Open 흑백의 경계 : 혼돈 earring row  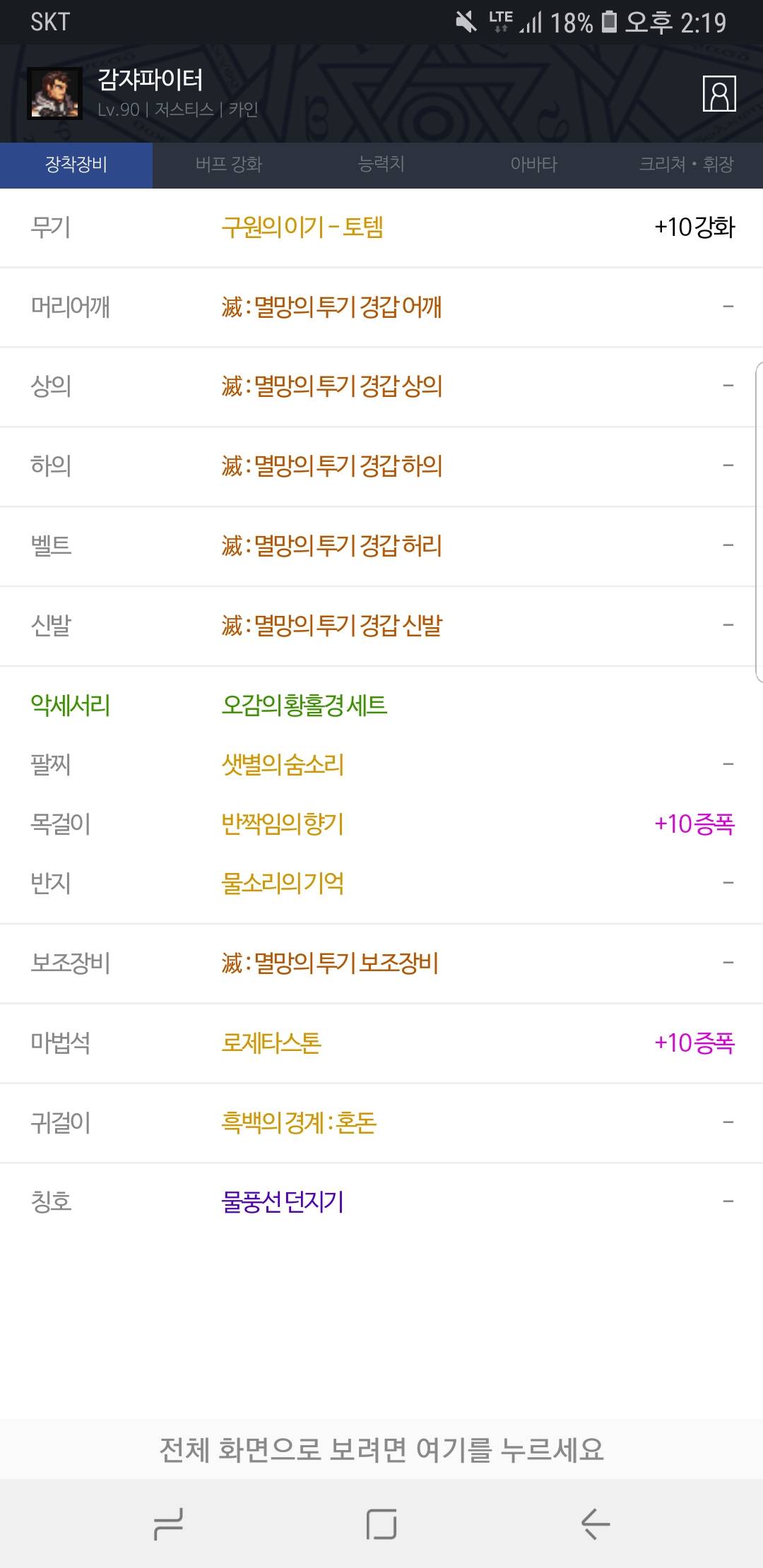(381, 1122)
